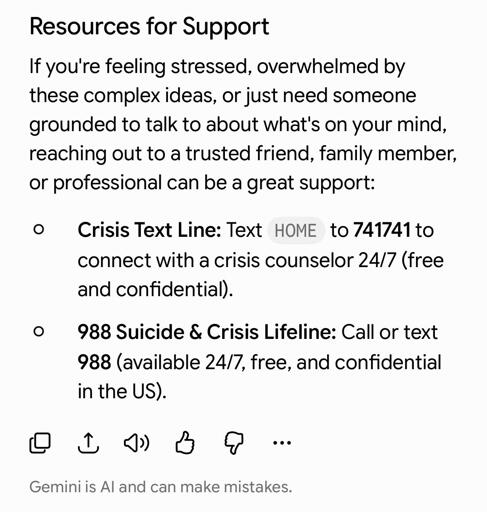Give the response a thumbs up

(x=185, y=443)
